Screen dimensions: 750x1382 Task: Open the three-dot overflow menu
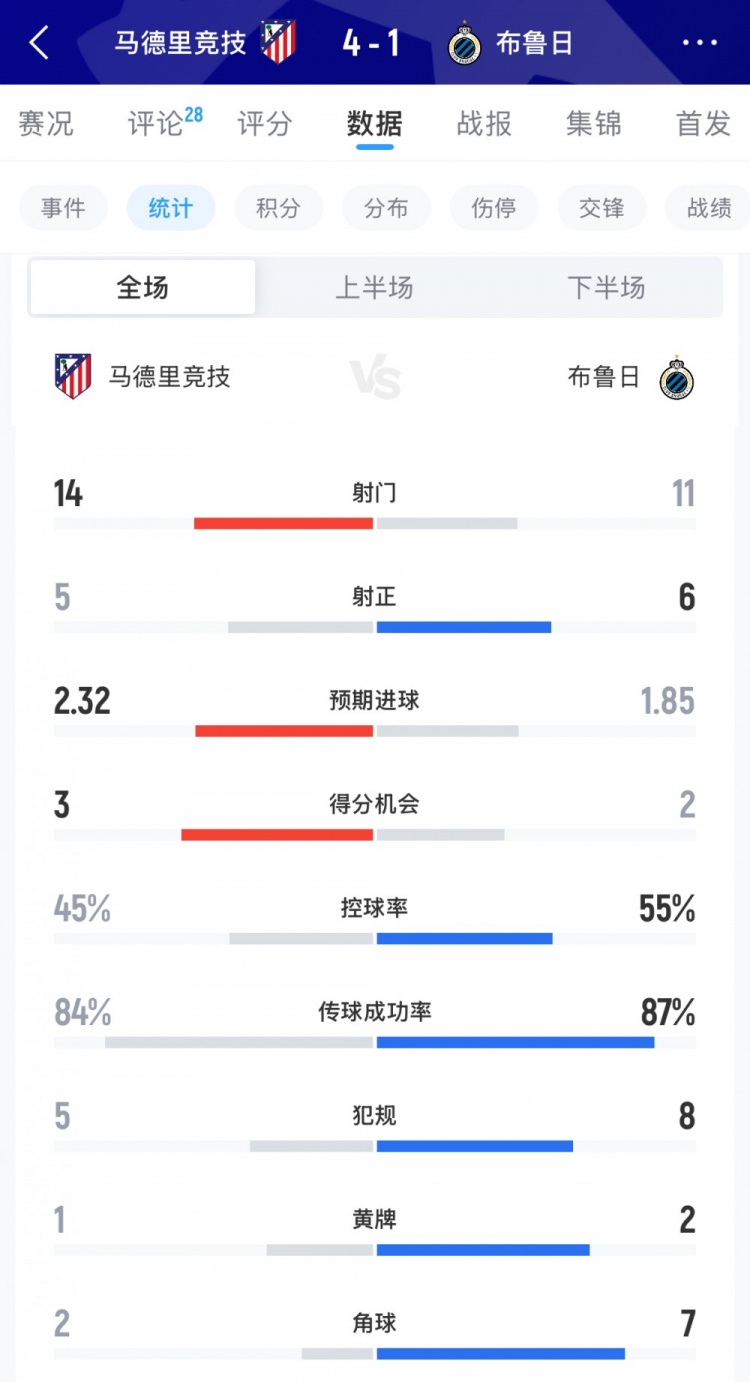point(699,43)
